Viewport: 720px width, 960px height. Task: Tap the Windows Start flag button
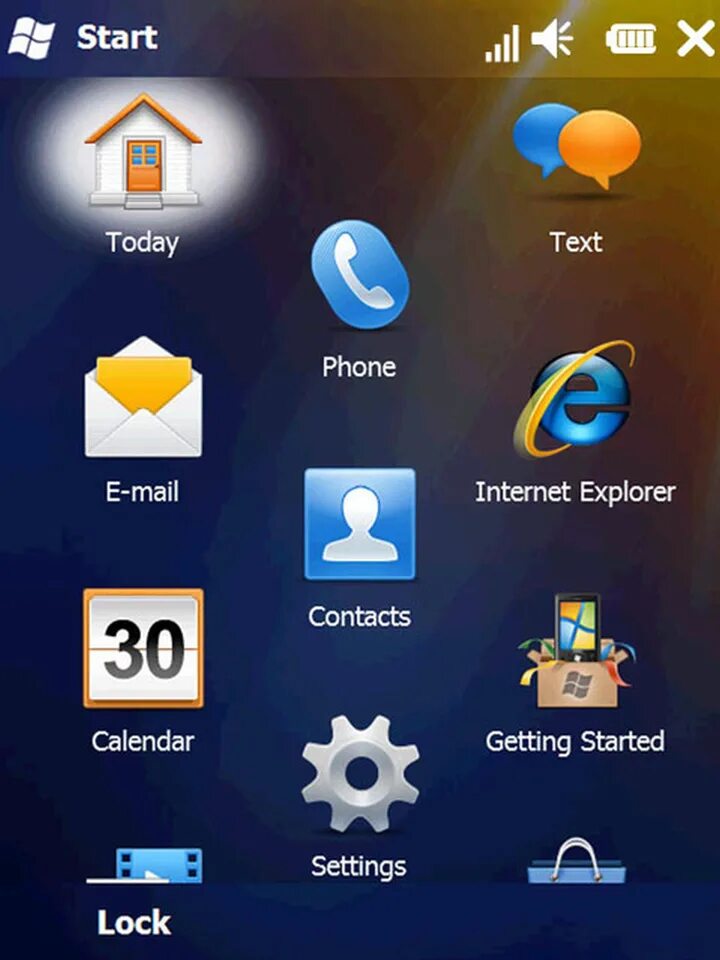coord(31,38)
